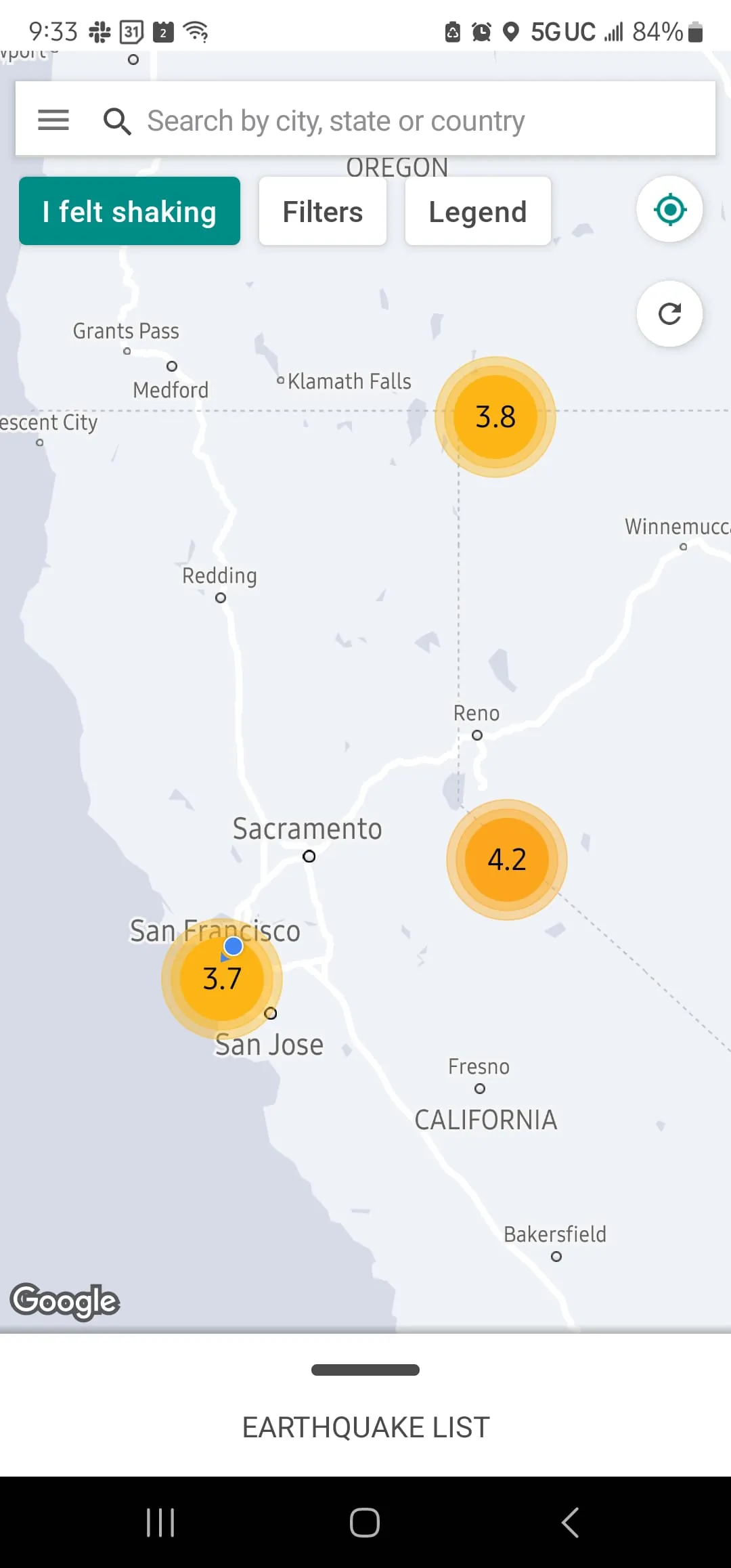Go back with system back button
Image resolution: width=731 pixels, height=1568 pixels.
pyautogui.click(x=570, y=1523)
